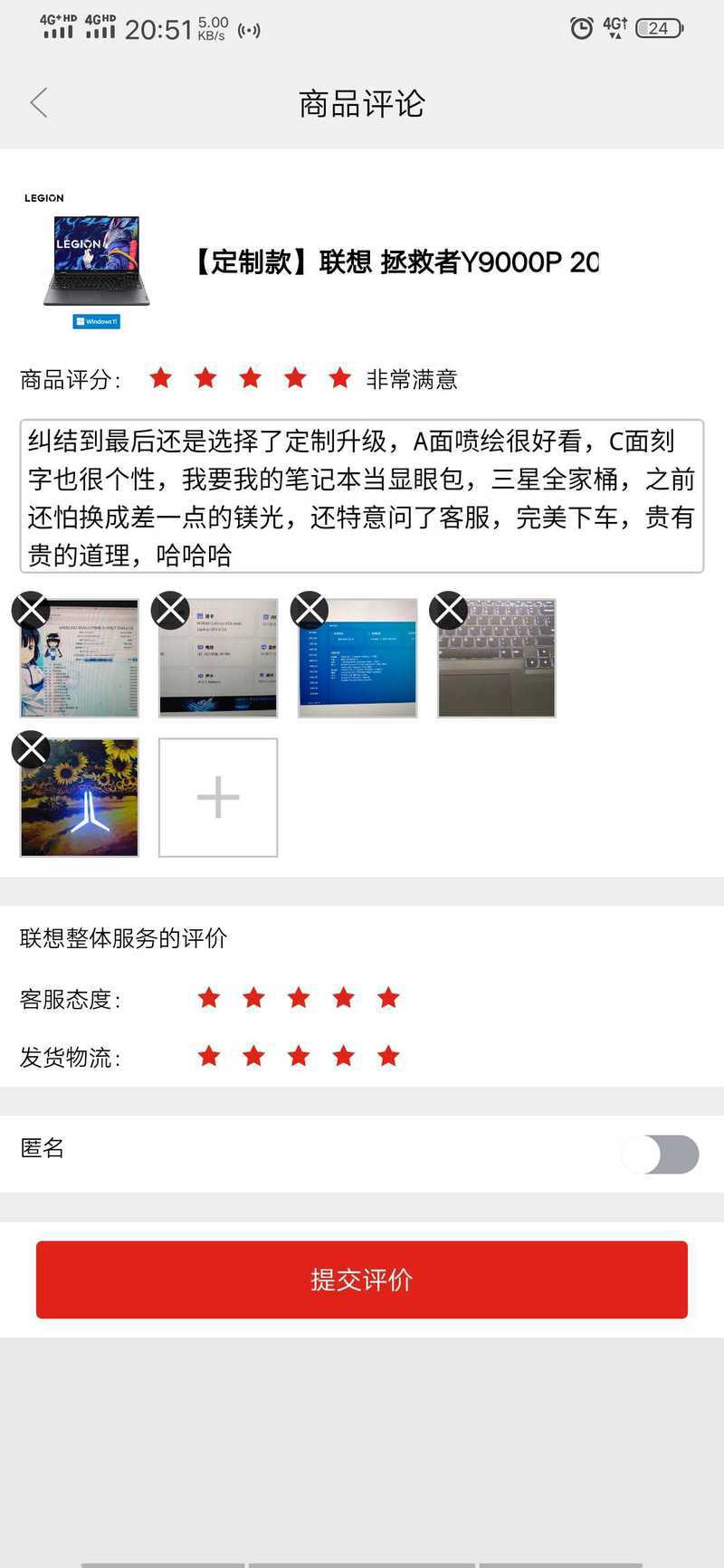Delete the keyboard photo
Screen dimensions: 724x1568
tap(448, 610)
